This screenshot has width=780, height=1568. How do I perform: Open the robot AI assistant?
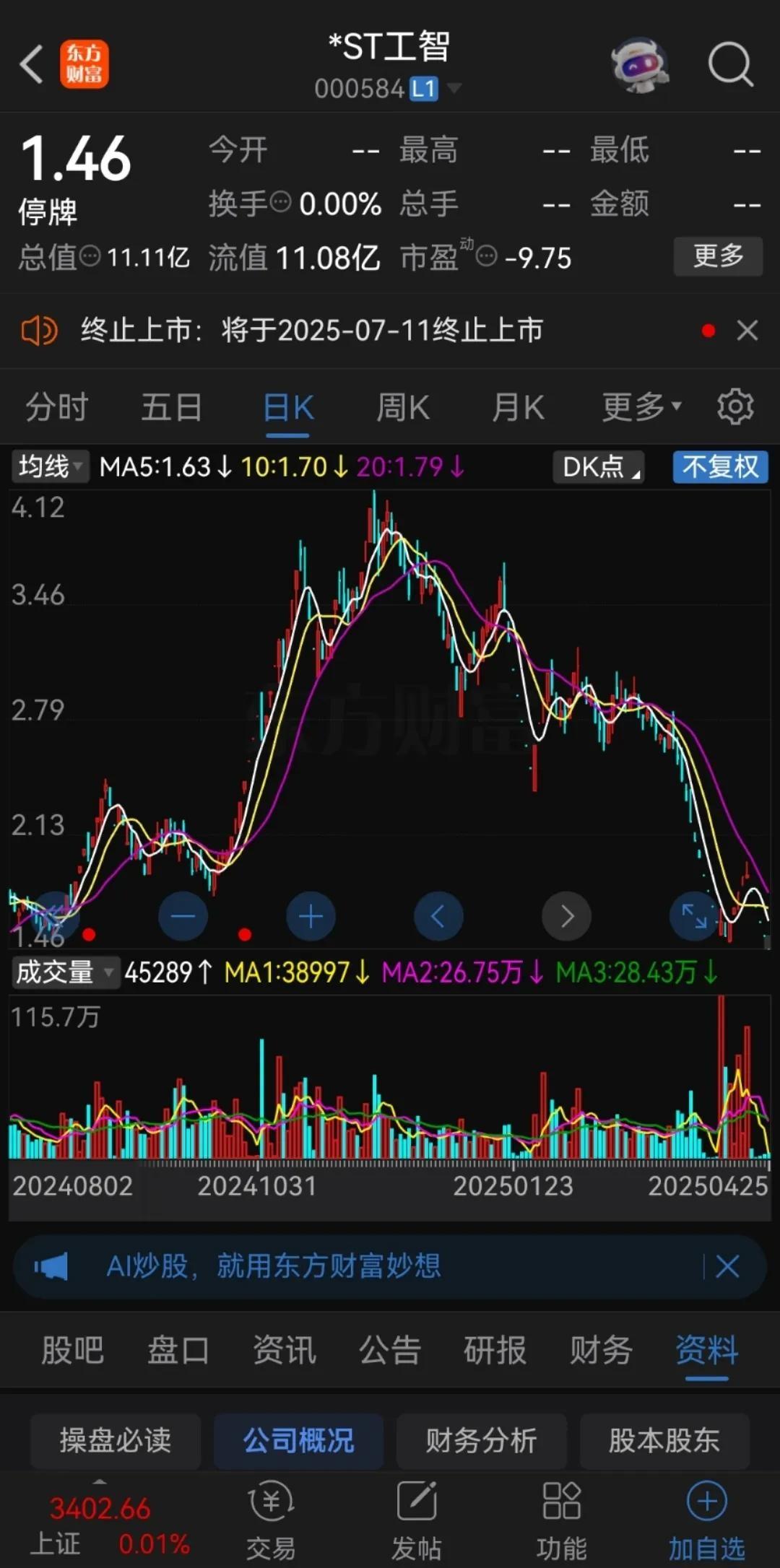[x=638, y=64]
